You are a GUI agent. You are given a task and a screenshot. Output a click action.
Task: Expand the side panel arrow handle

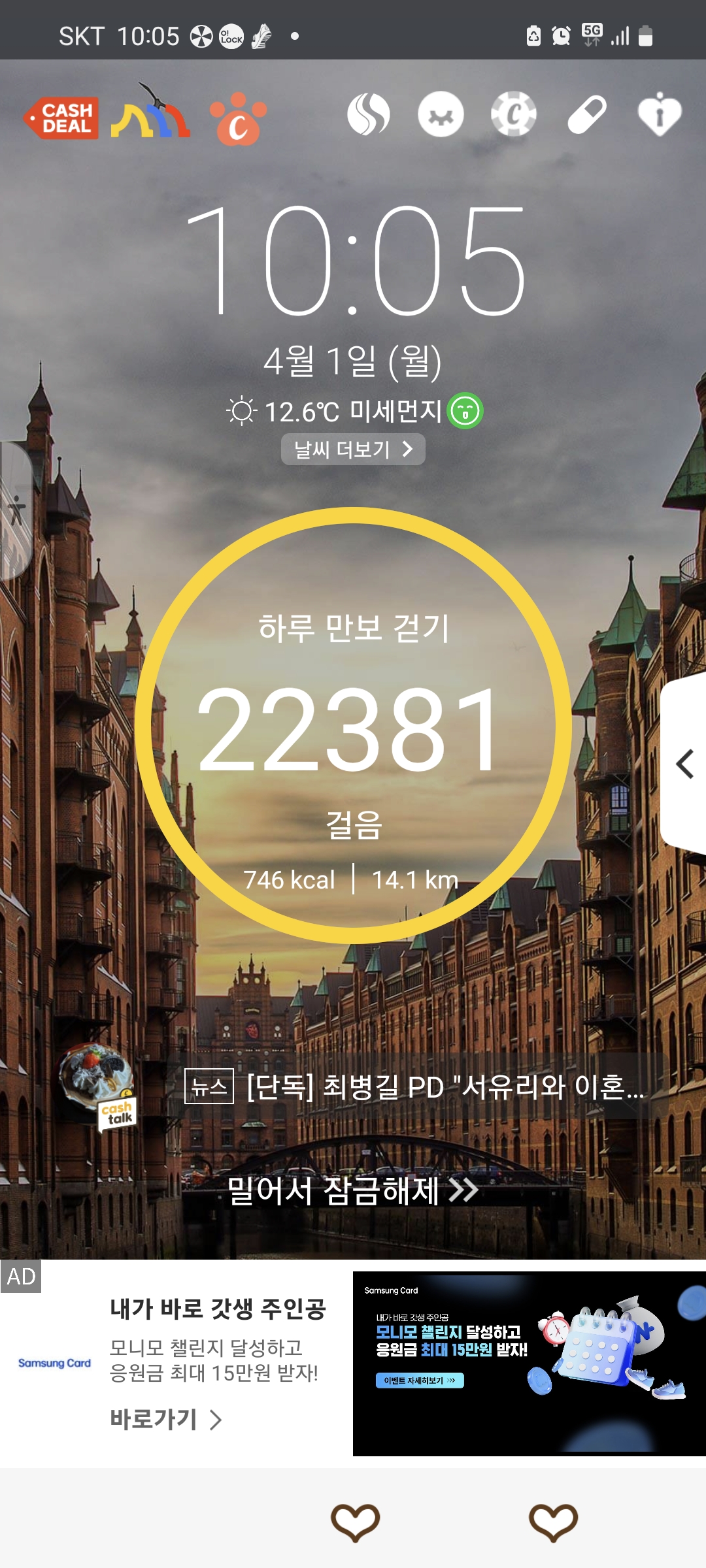(684, 764)
